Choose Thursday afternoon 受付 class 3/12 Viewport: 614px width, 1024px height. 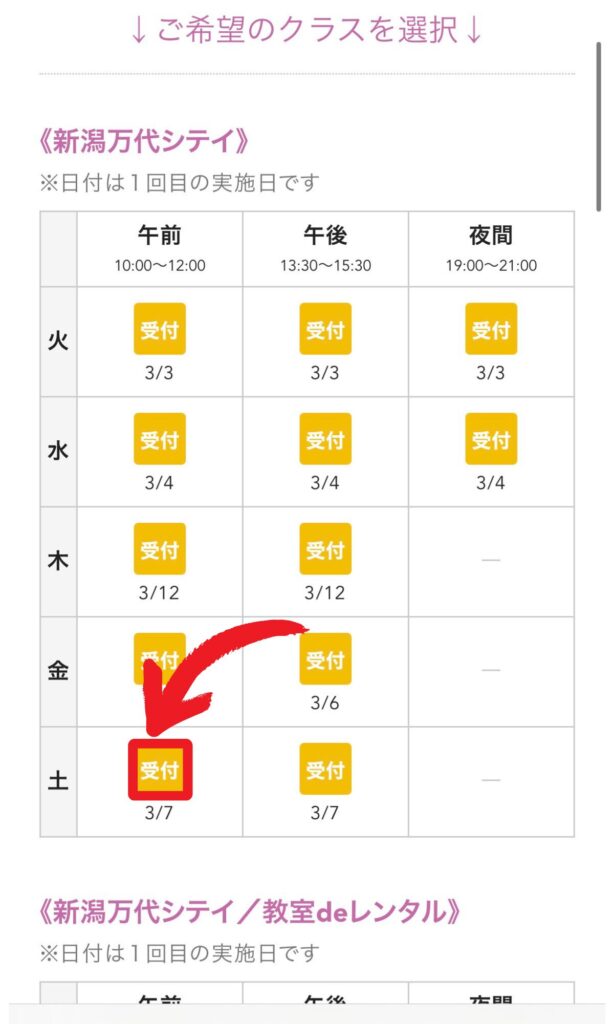(325, 549)
